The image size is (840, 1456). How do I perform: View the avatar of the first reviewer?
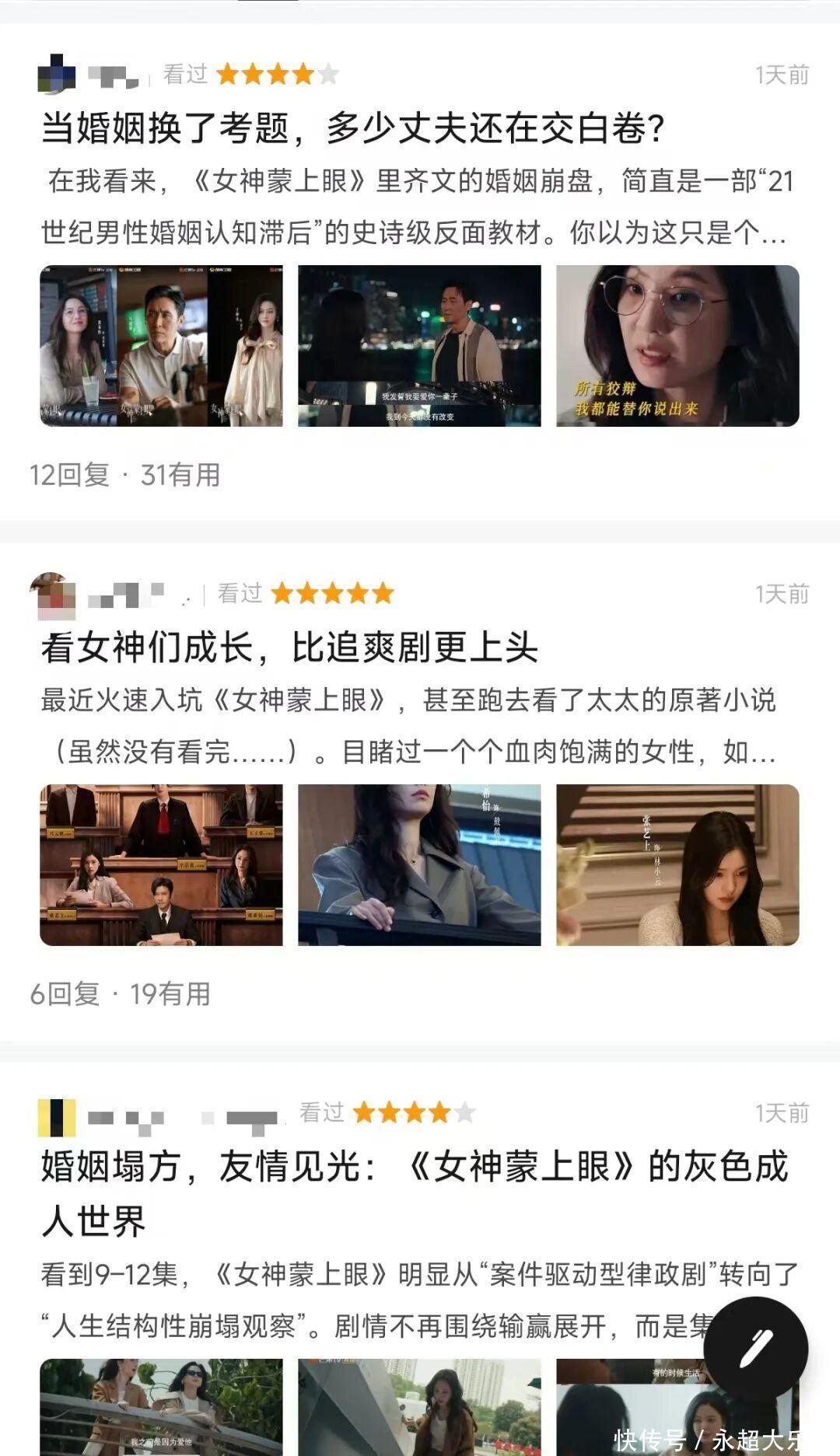(57, 75)
